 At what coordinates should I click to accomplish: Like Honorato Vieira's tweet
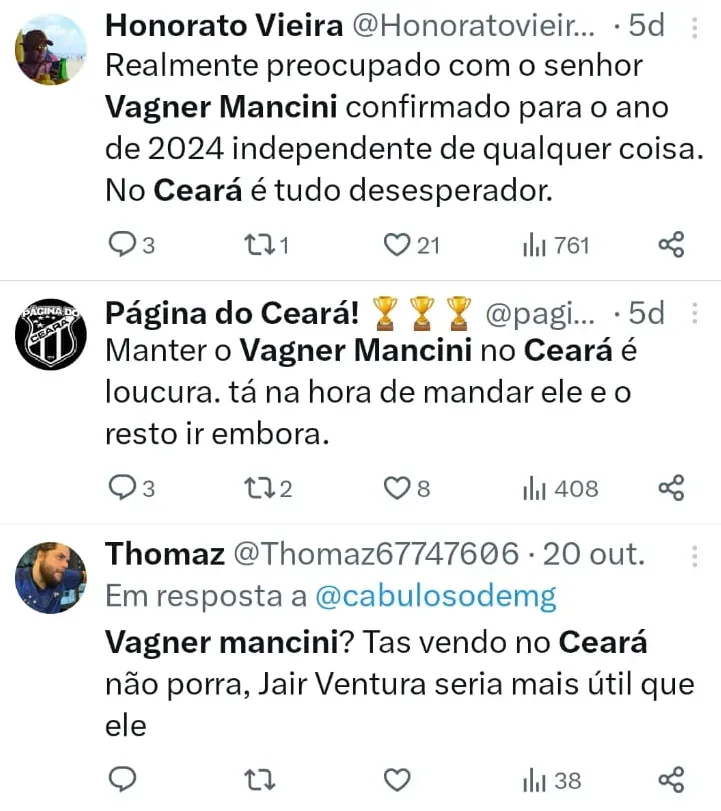tap(398, 244)
